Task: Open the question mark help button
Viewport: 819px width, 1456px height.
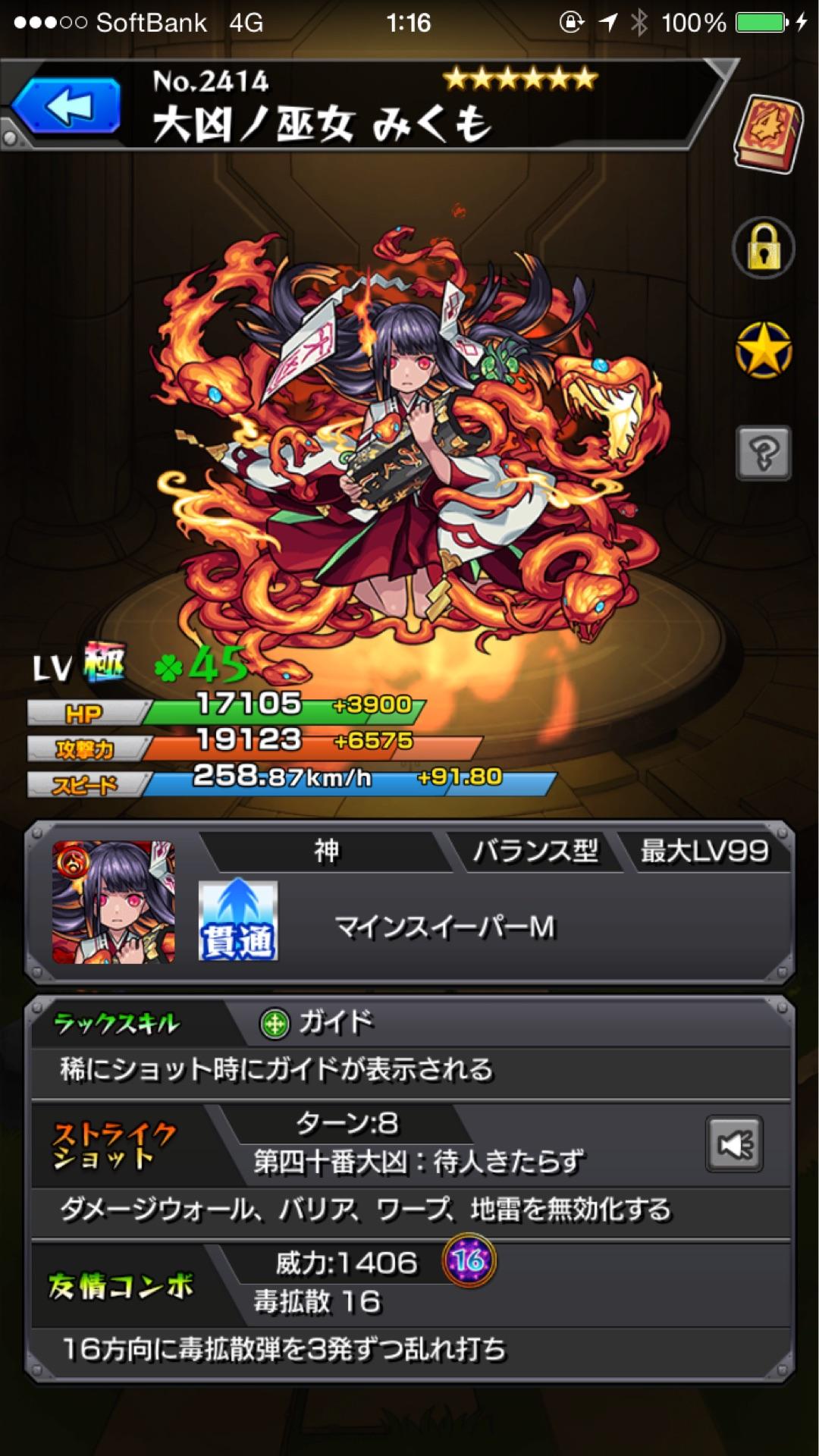Action: [763, 453]
